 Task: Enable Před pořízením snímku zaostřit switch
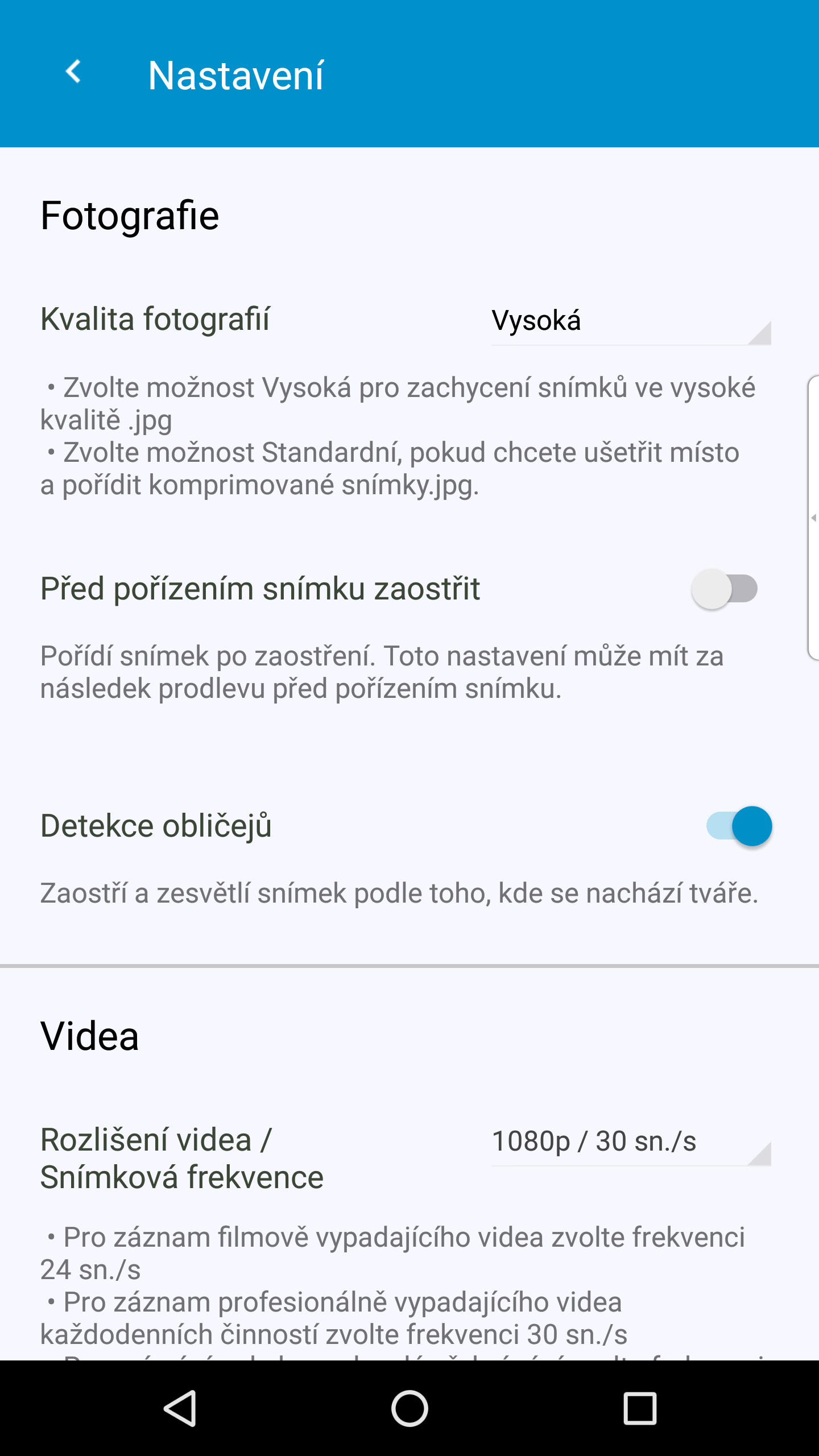(x=725, y=589)
